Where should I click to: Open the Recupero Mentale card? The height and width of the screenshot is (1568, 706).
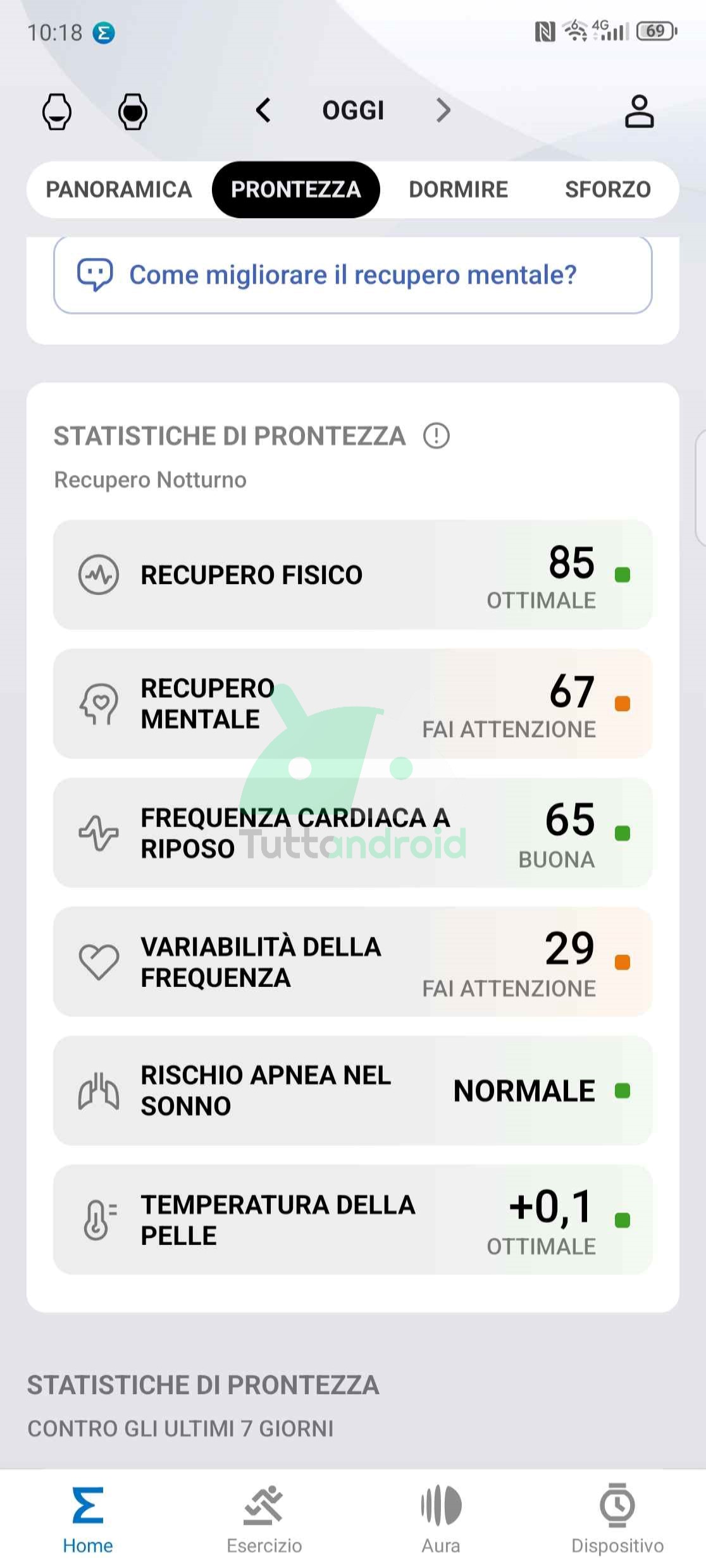tap(353, 704)
